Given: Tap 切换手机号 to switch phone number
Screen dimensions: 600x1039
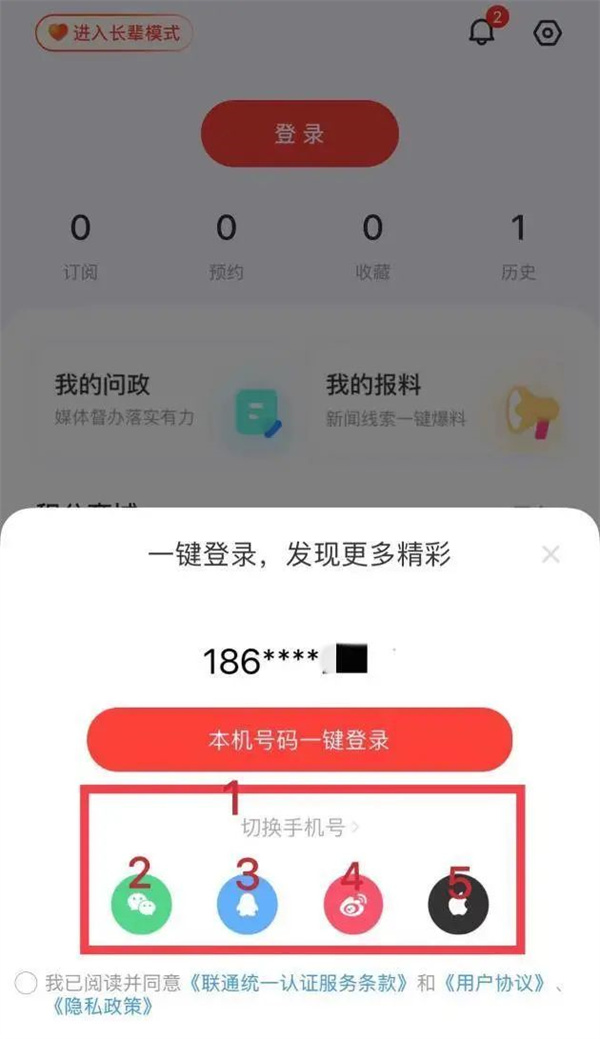Looking at the screenshot, I should [298, 827].
